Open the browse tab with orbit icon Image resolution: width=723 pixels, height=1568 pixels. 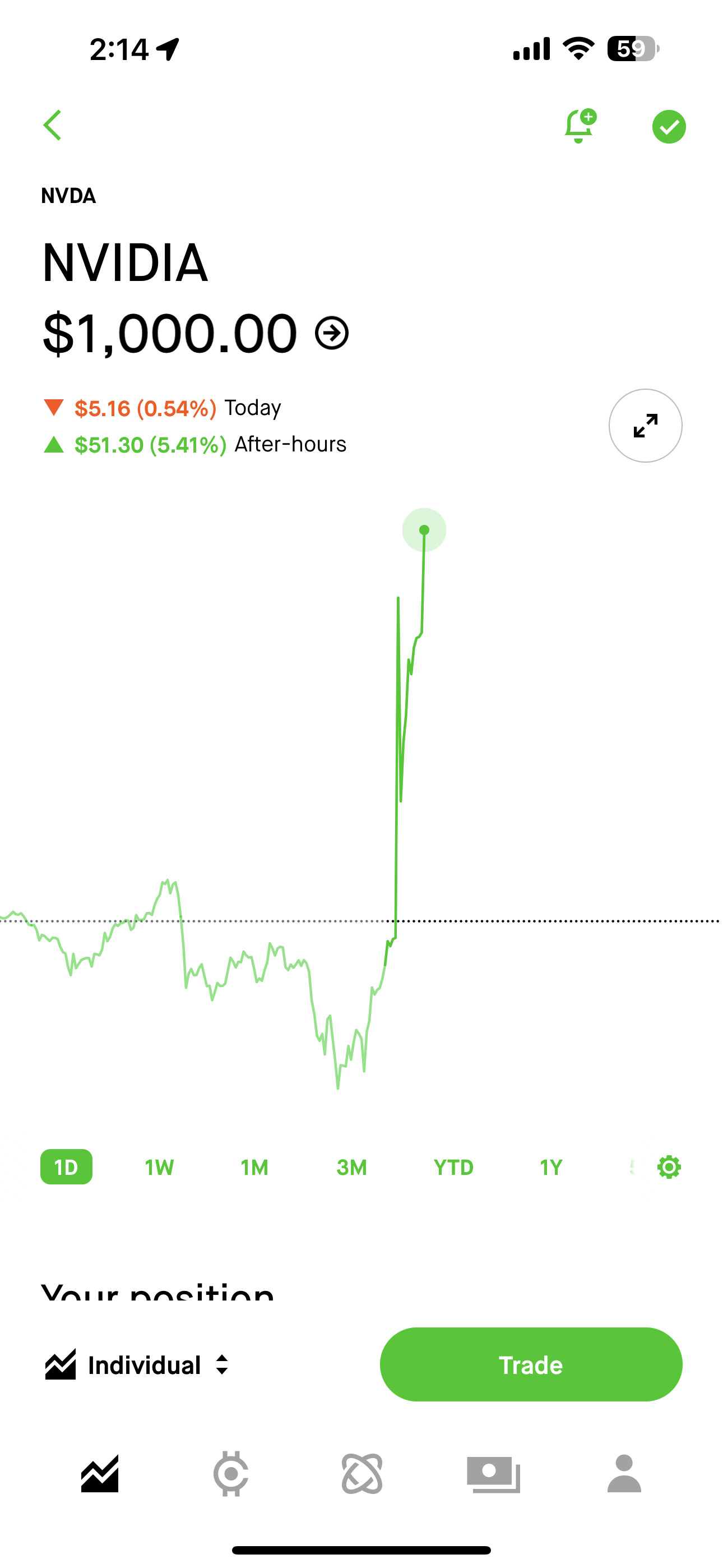click(x=362, y=1474)
